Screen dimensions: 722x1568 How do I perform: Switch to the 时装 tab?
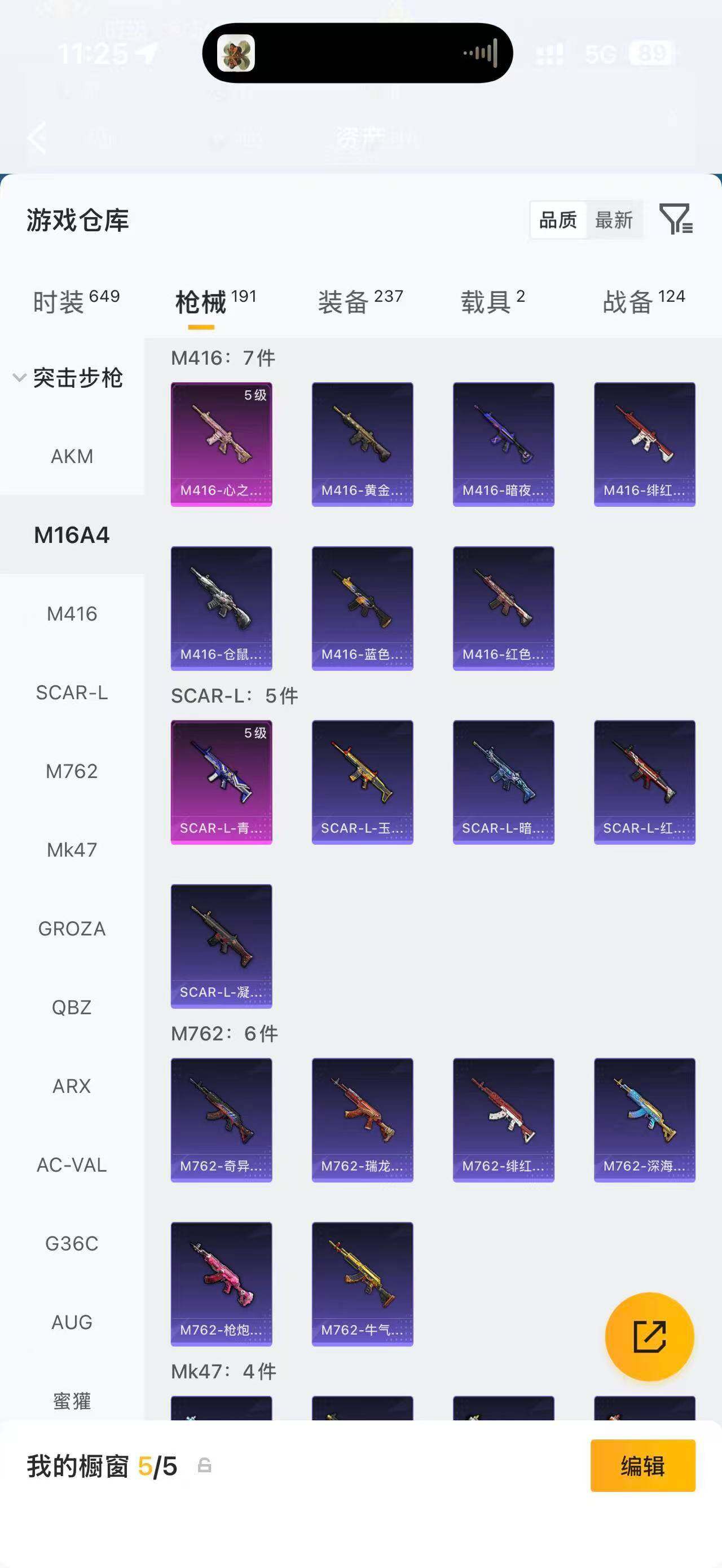pyautogui.click(x=76, y=301)
